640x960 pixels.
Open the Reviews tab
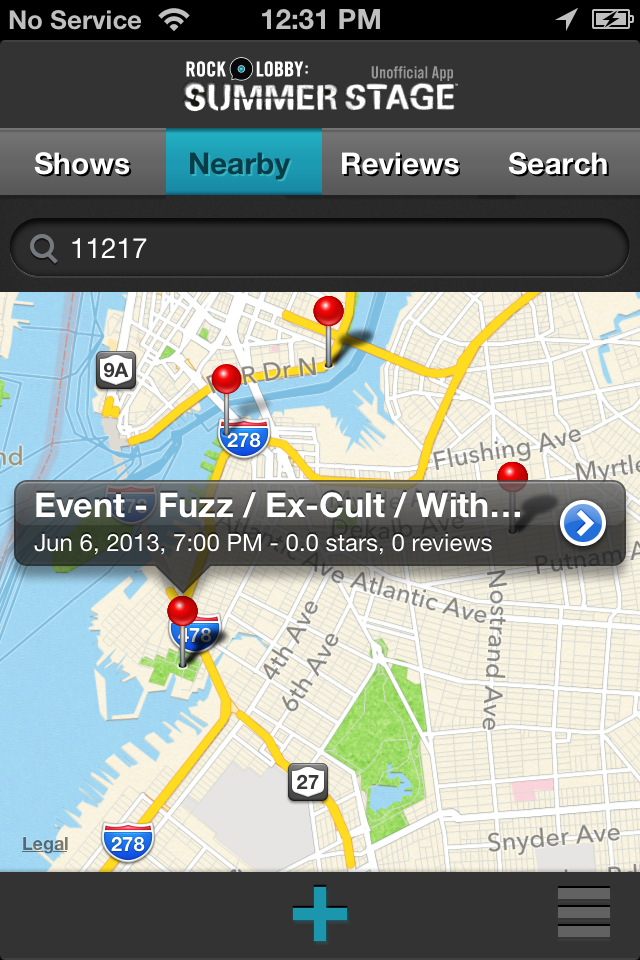coord(400,163)
